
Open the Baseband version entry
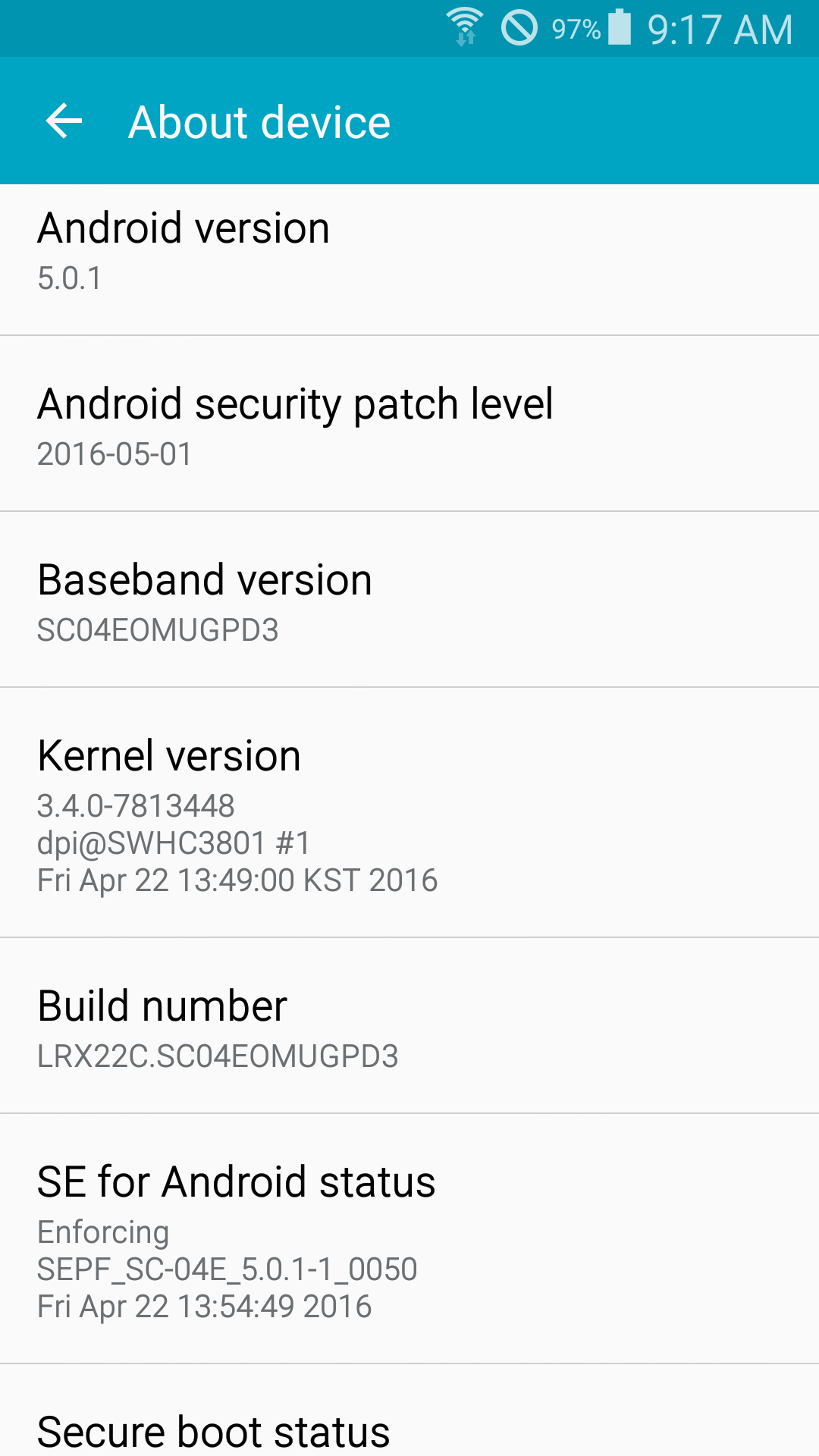coord(409,599)
